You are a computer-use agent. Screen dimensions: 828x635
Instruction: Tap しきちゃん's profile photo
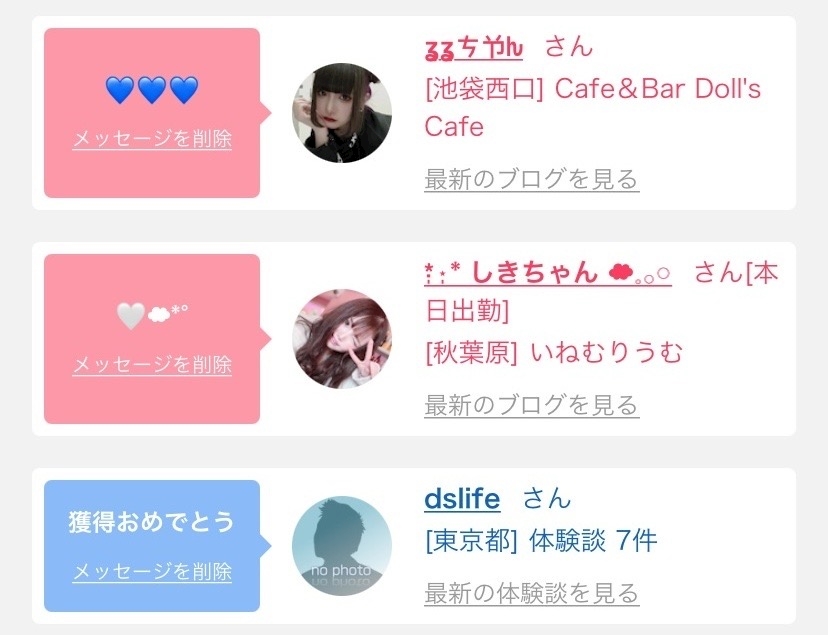click(x=342, y=339)
